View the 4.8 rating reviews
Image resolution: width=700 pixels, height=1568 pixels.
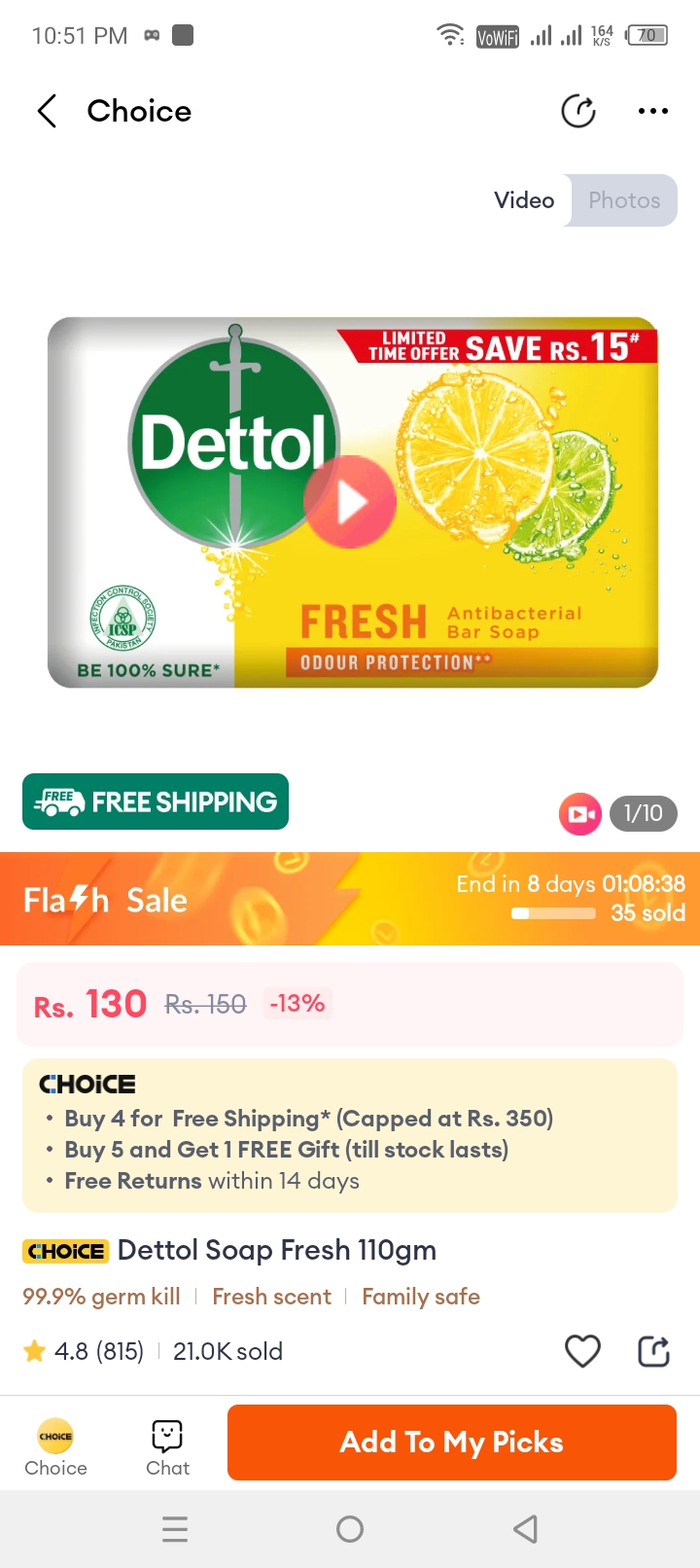[x=84, y=1351]
